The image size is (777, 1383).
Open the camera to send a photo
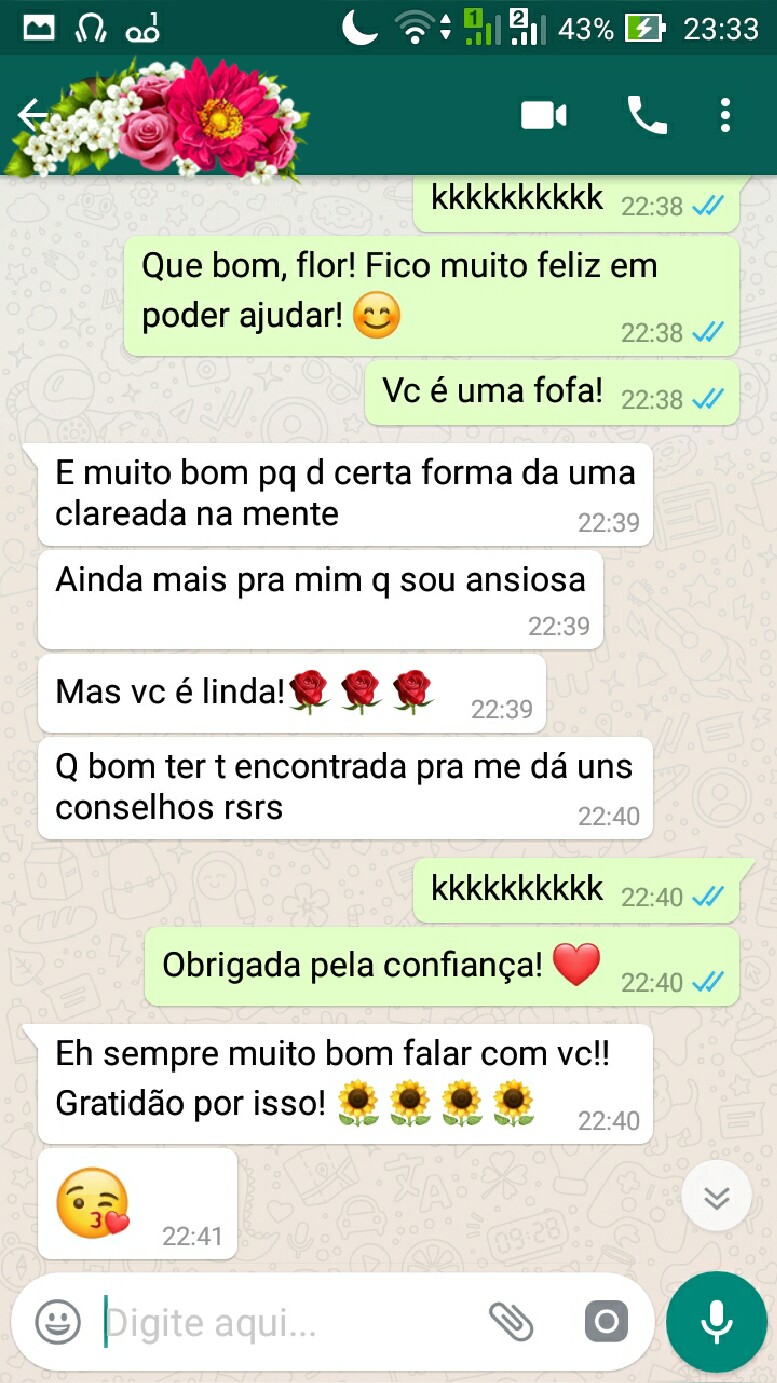click(605, 1322)
